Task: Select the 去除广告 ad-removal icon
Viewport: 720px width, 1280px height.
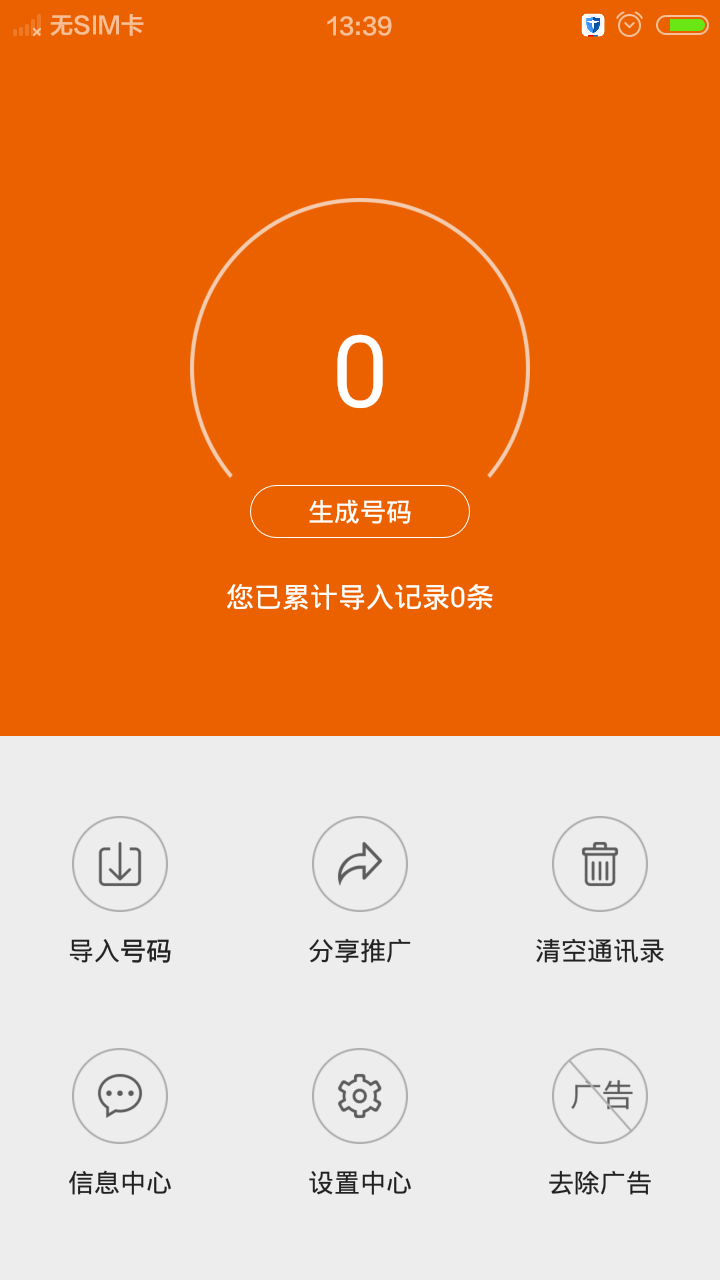Action: coord(600,1095)
